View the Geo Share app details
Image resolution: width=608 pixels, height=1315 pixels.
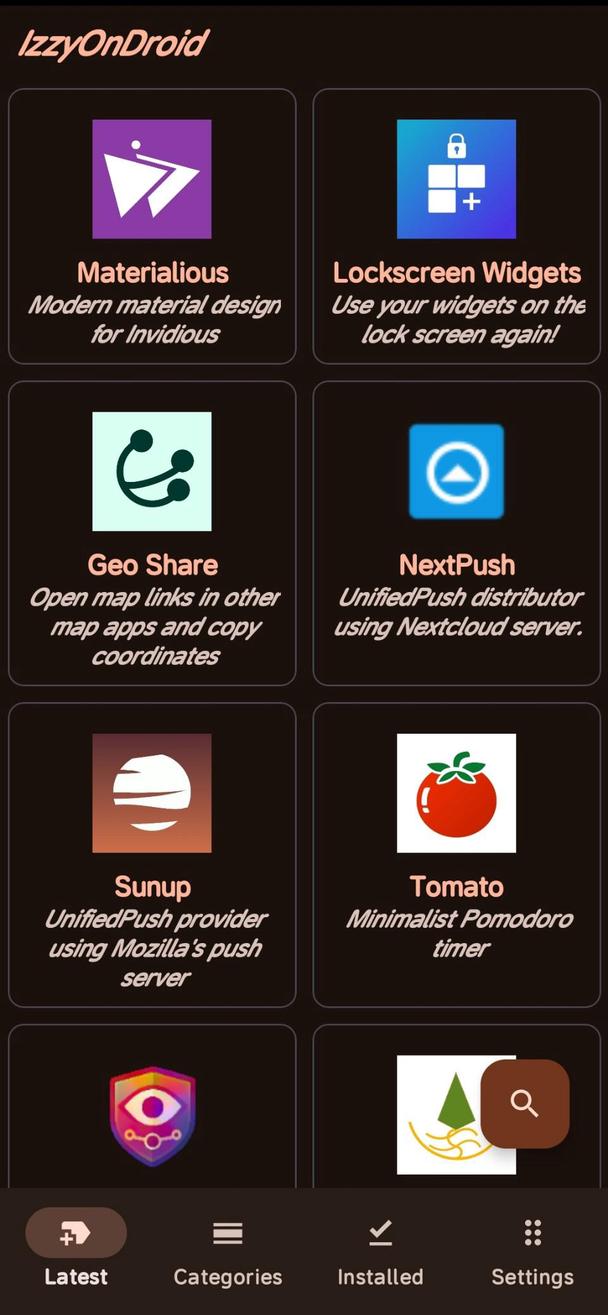click(x=152, y=532)
